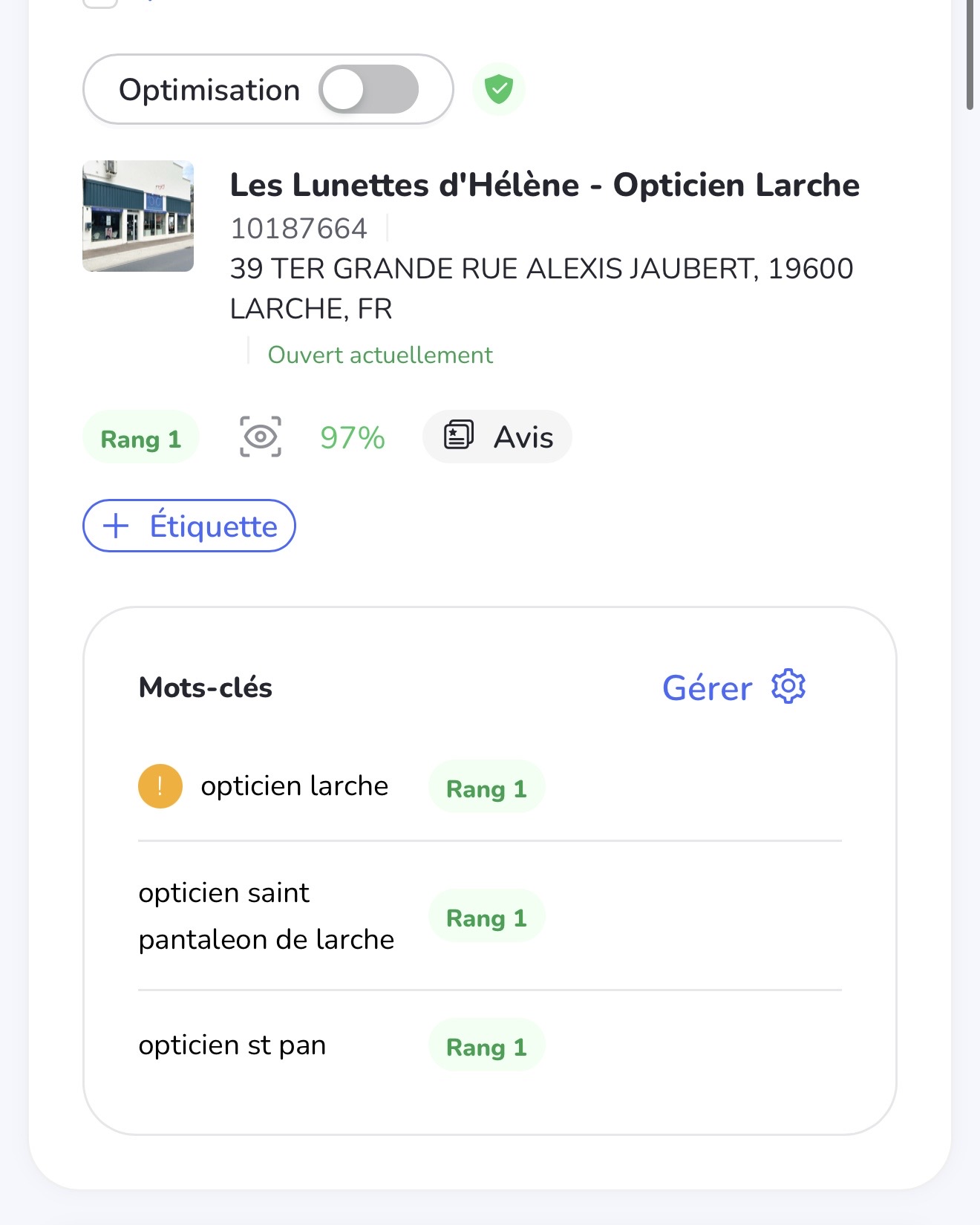
Task: Select the eye visibility scan icon near 97%
Action: (260, 437)
